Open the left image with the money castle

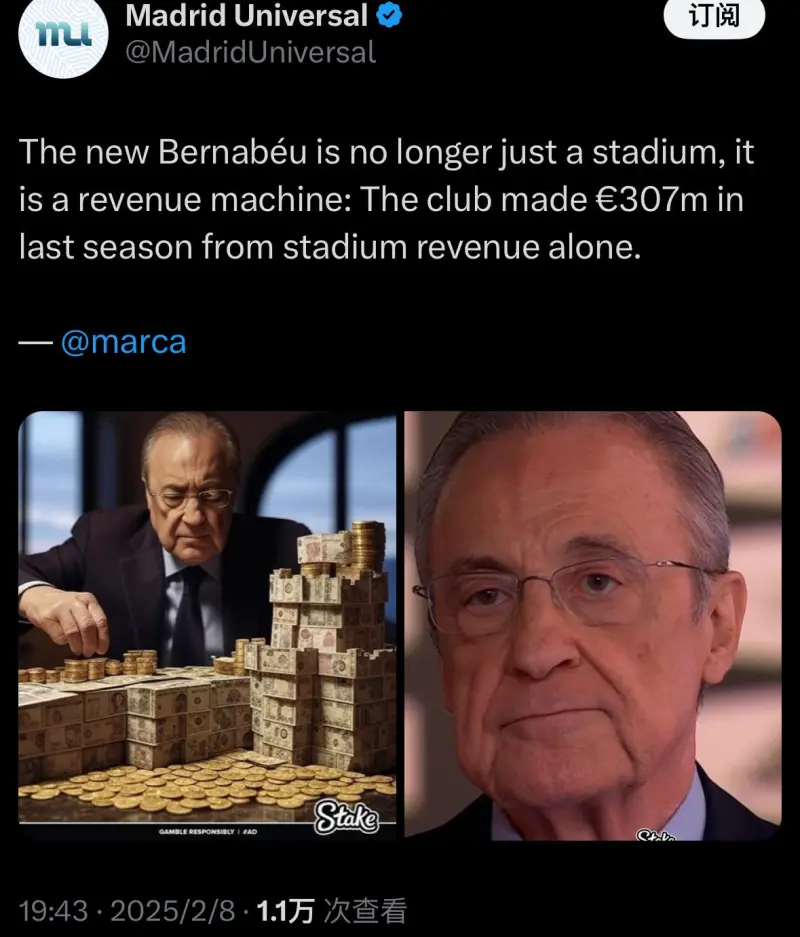[208, 625]
